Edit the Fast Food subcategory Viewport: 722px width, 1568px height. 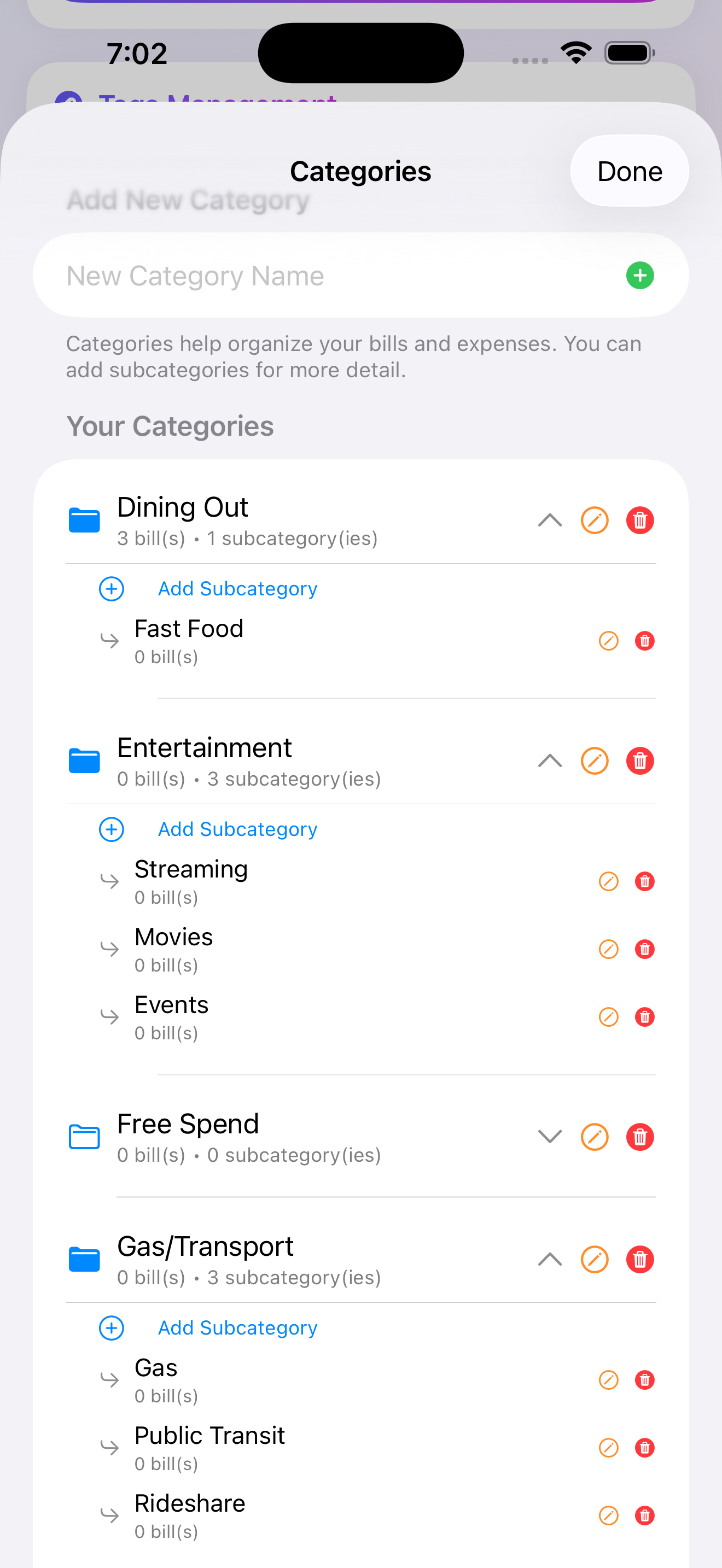pyautogui.click(x=608, y=640)
